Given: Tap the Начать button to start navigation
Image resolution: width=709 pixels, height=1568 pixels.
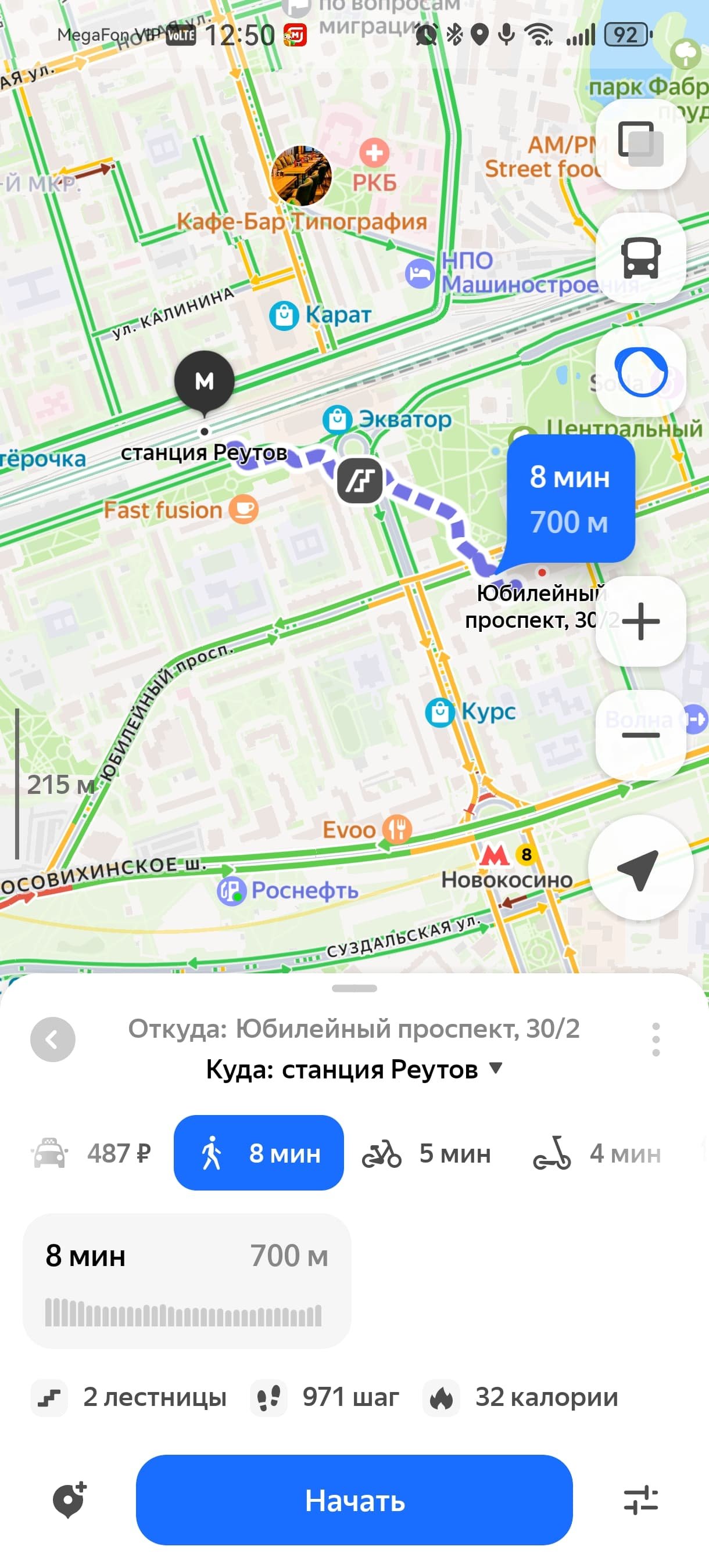Looking at the screenshot, I should (354, 1501).
